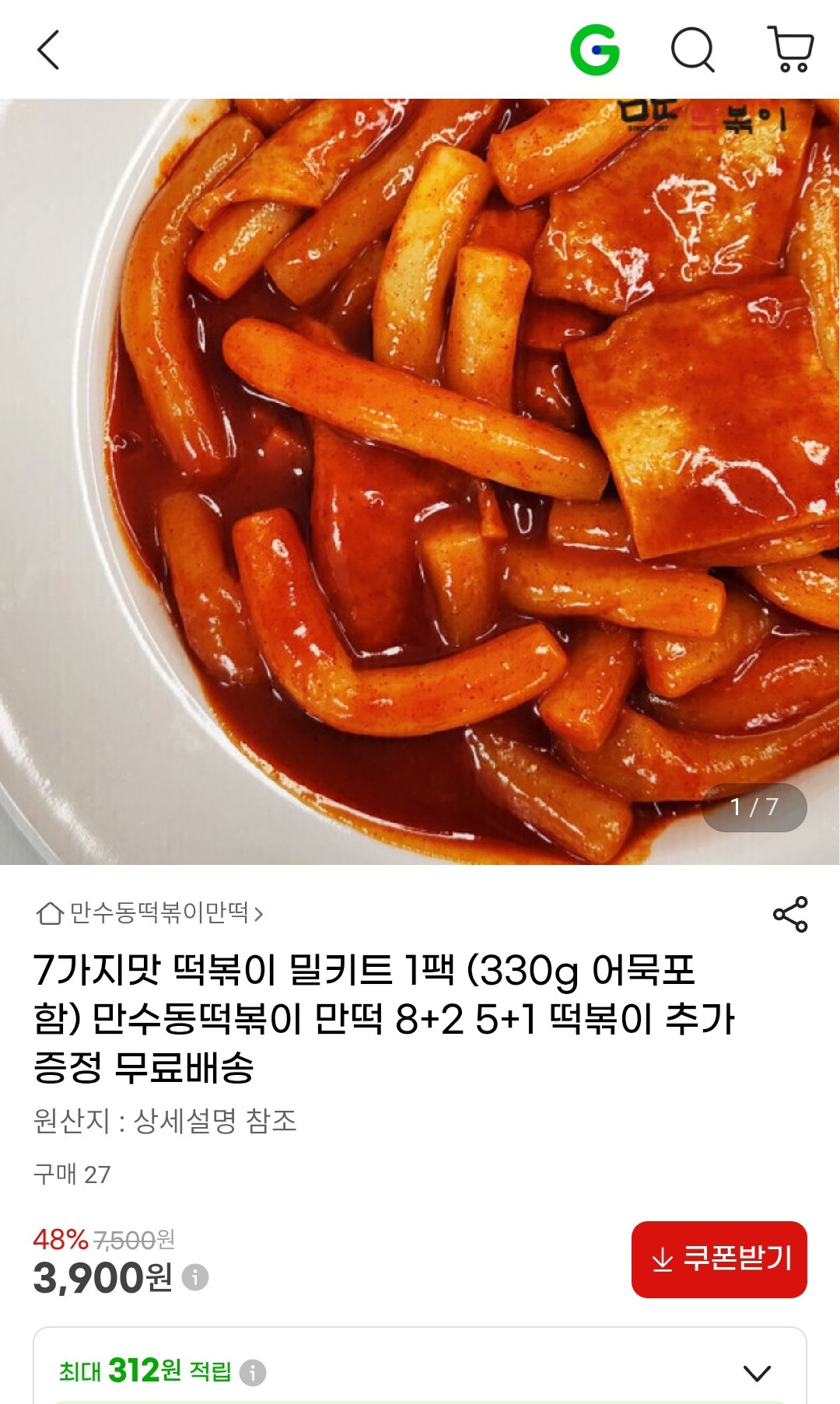Share this product
The height and width of the screenshot is (1404, 840).
[x=790, y=914]
